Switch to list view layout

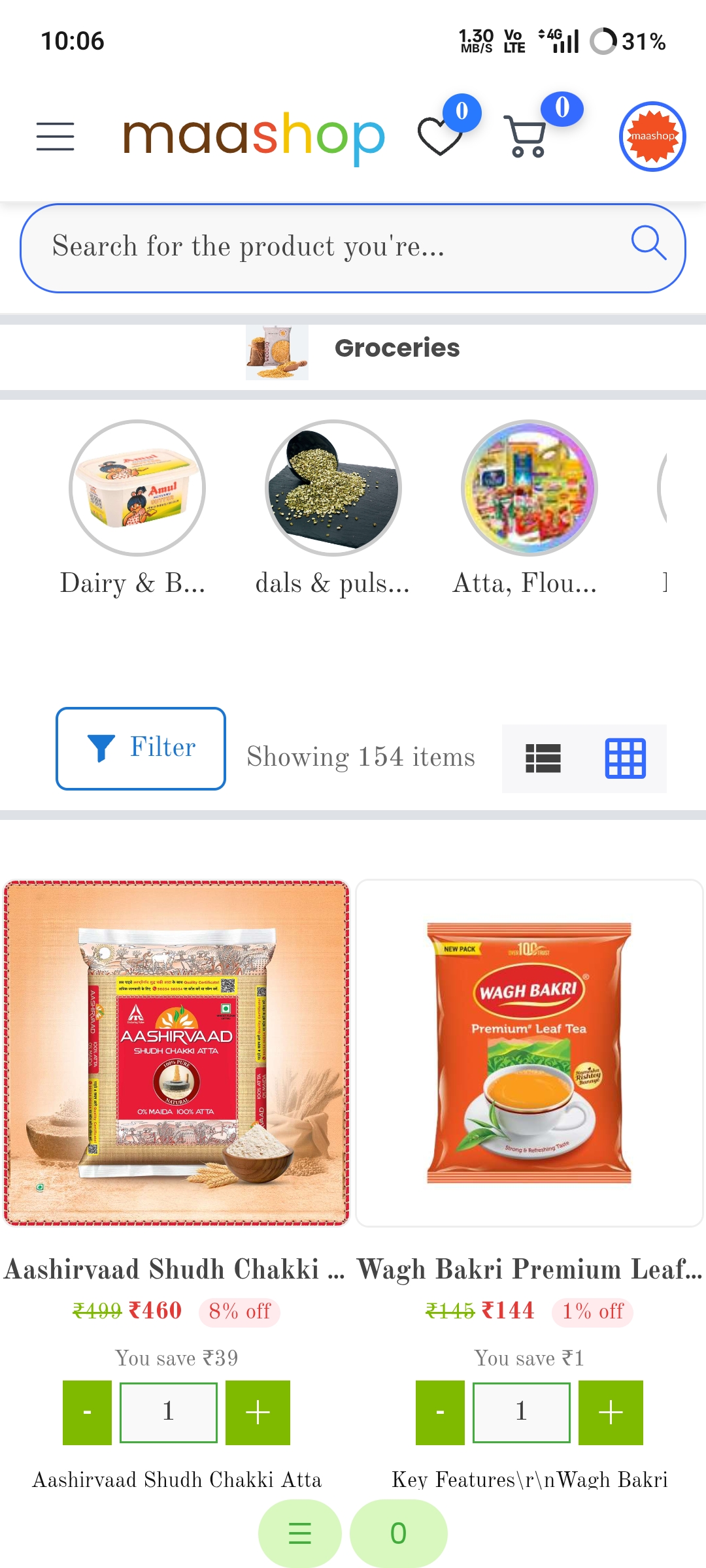click(x=543, y=759)
